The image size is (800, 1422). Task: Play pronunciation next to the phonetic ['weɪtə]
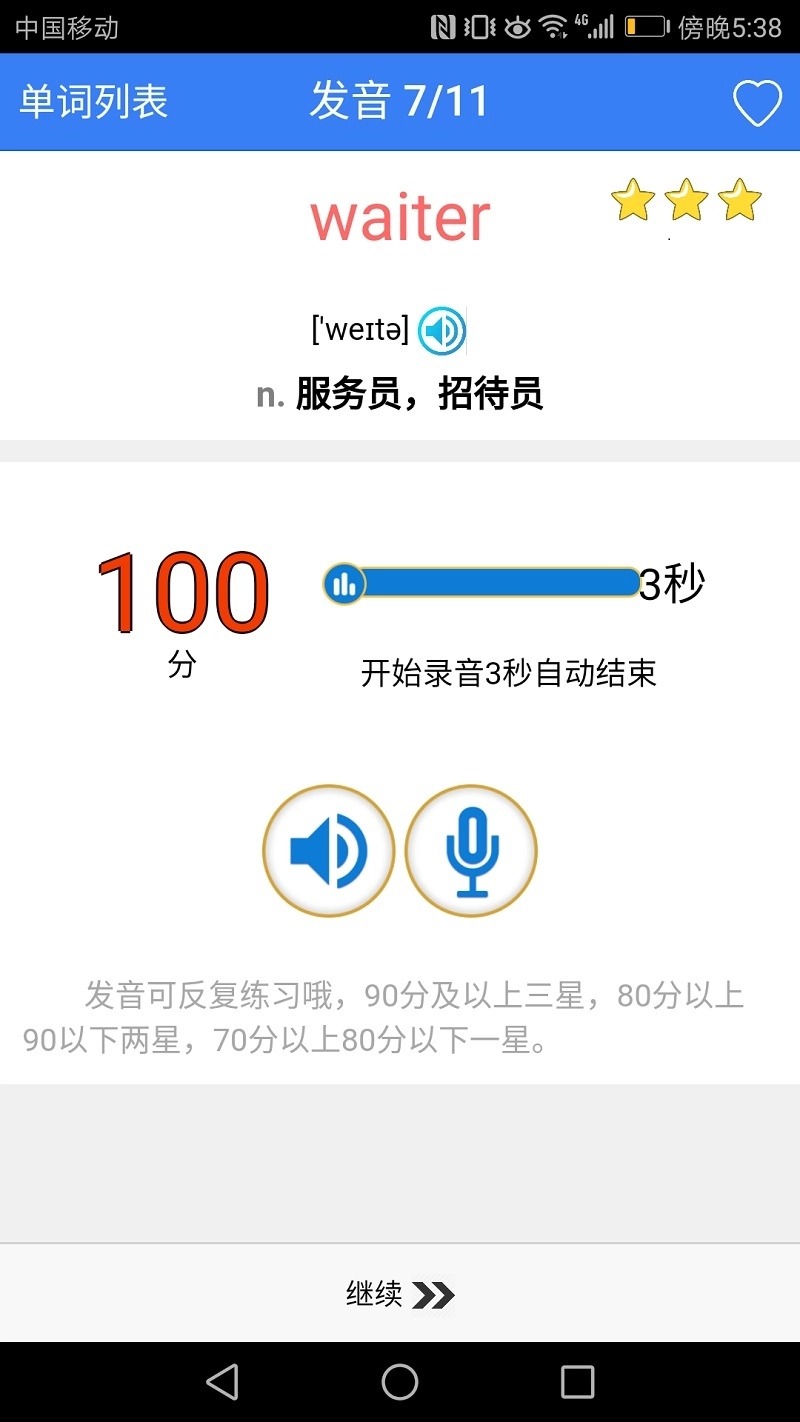click(x=441, y=331)
